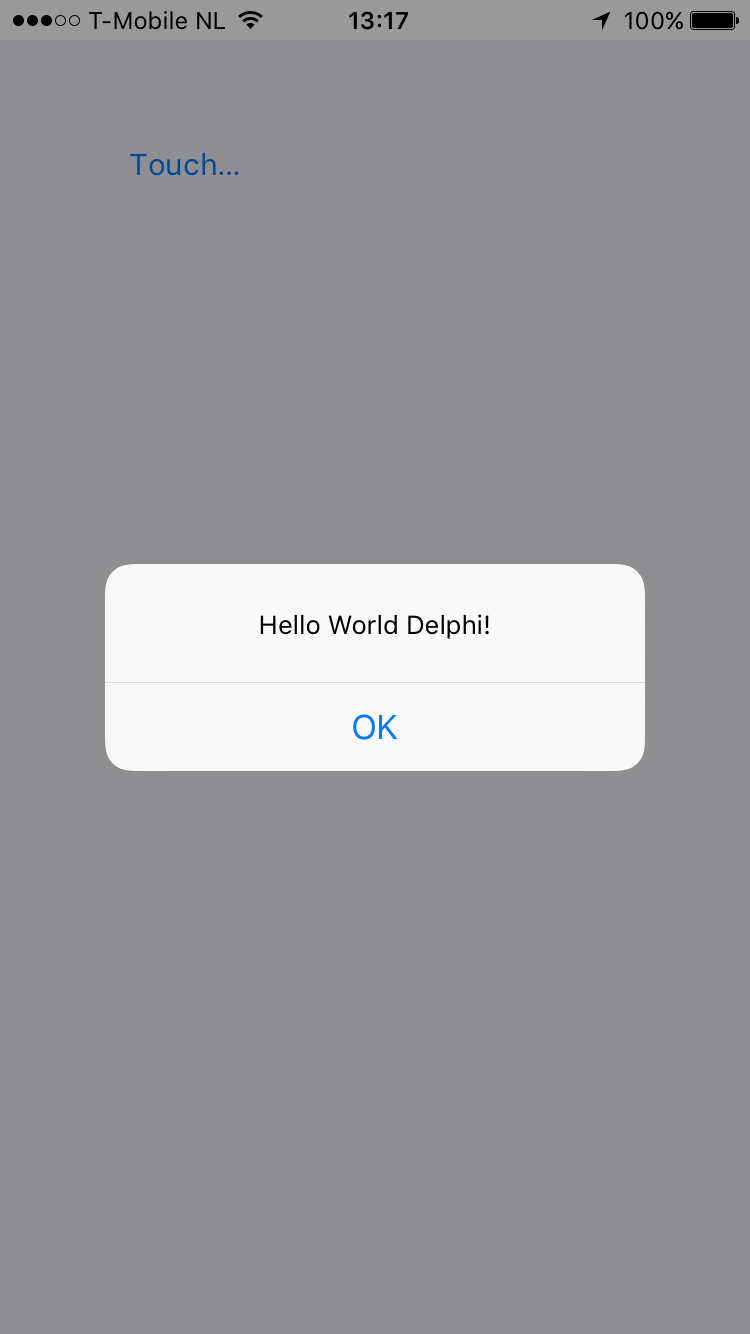The image size is (750, 1334).
Task: Tap the Touch... button behind the dialog
Action: (x=185, y=165)
